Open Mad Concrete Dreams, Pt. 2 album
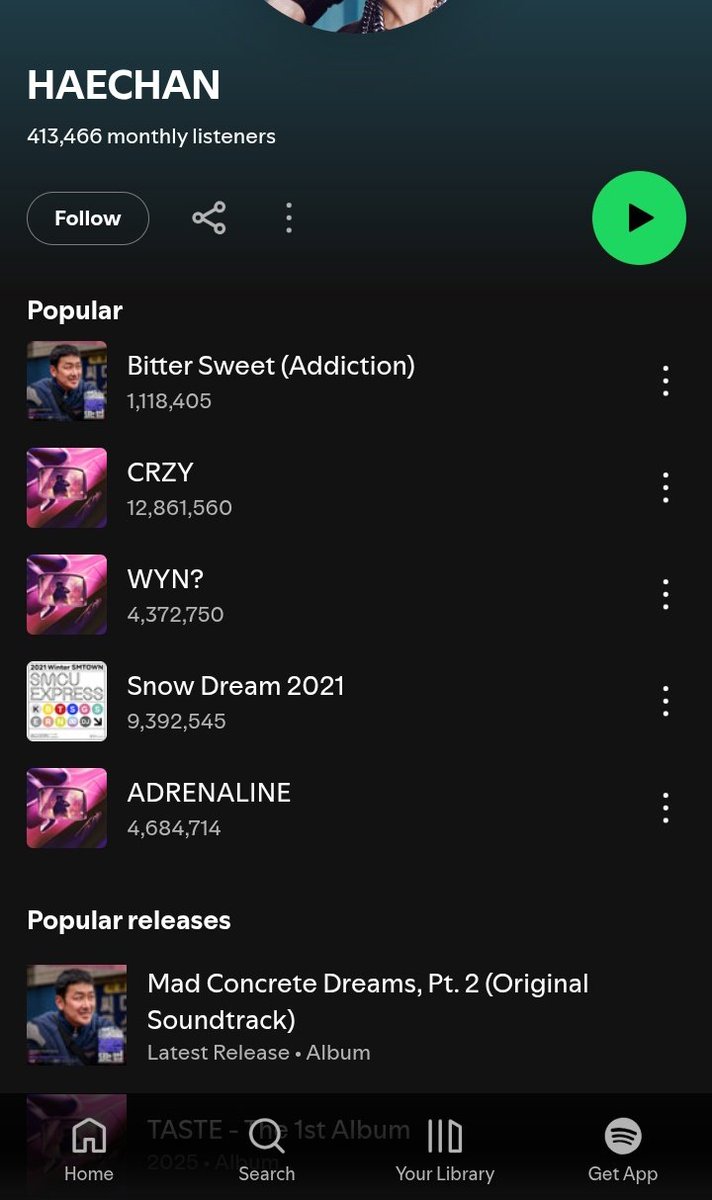Viewport: 712px width, 1200px height. (367, 1001)
